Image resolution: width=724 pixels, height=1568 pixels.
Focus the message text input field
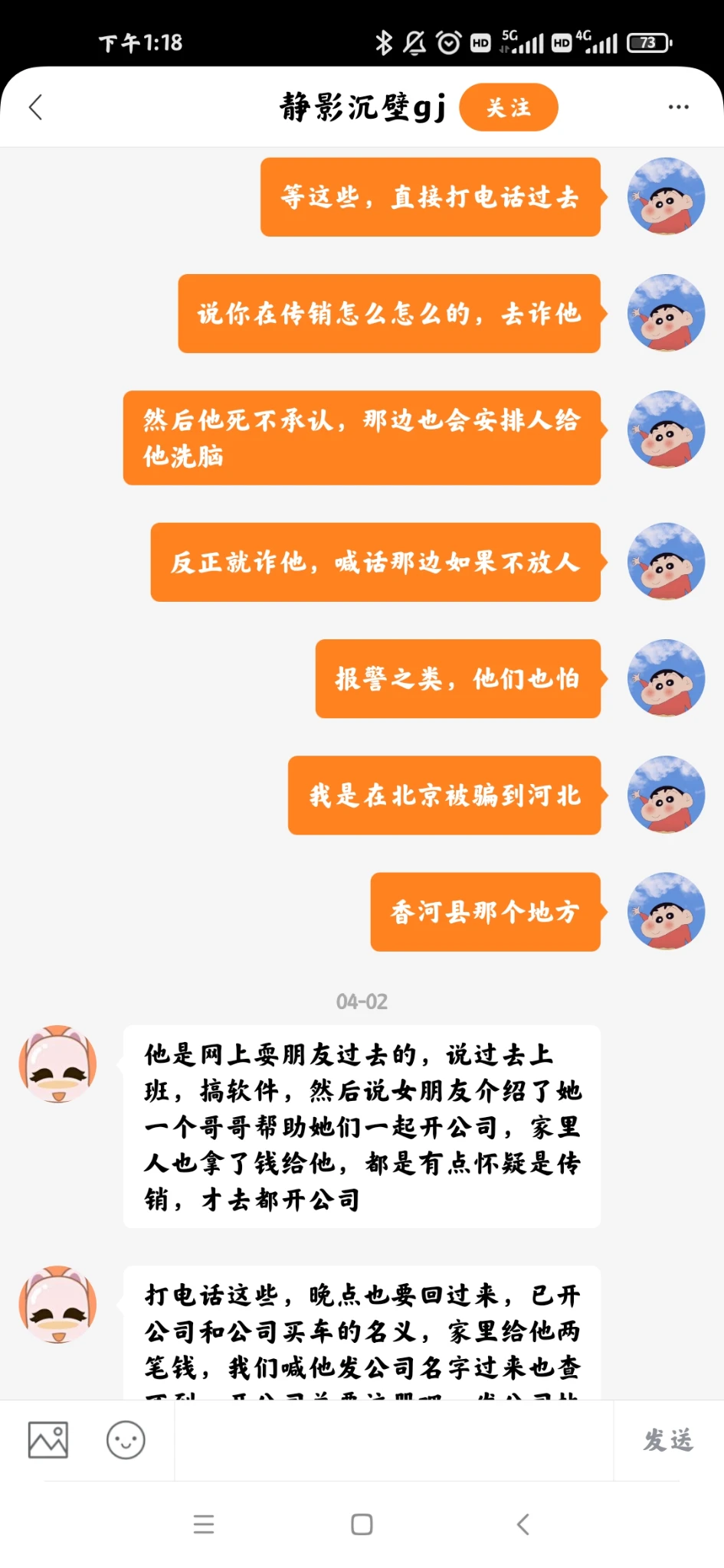pos(393,1440)
